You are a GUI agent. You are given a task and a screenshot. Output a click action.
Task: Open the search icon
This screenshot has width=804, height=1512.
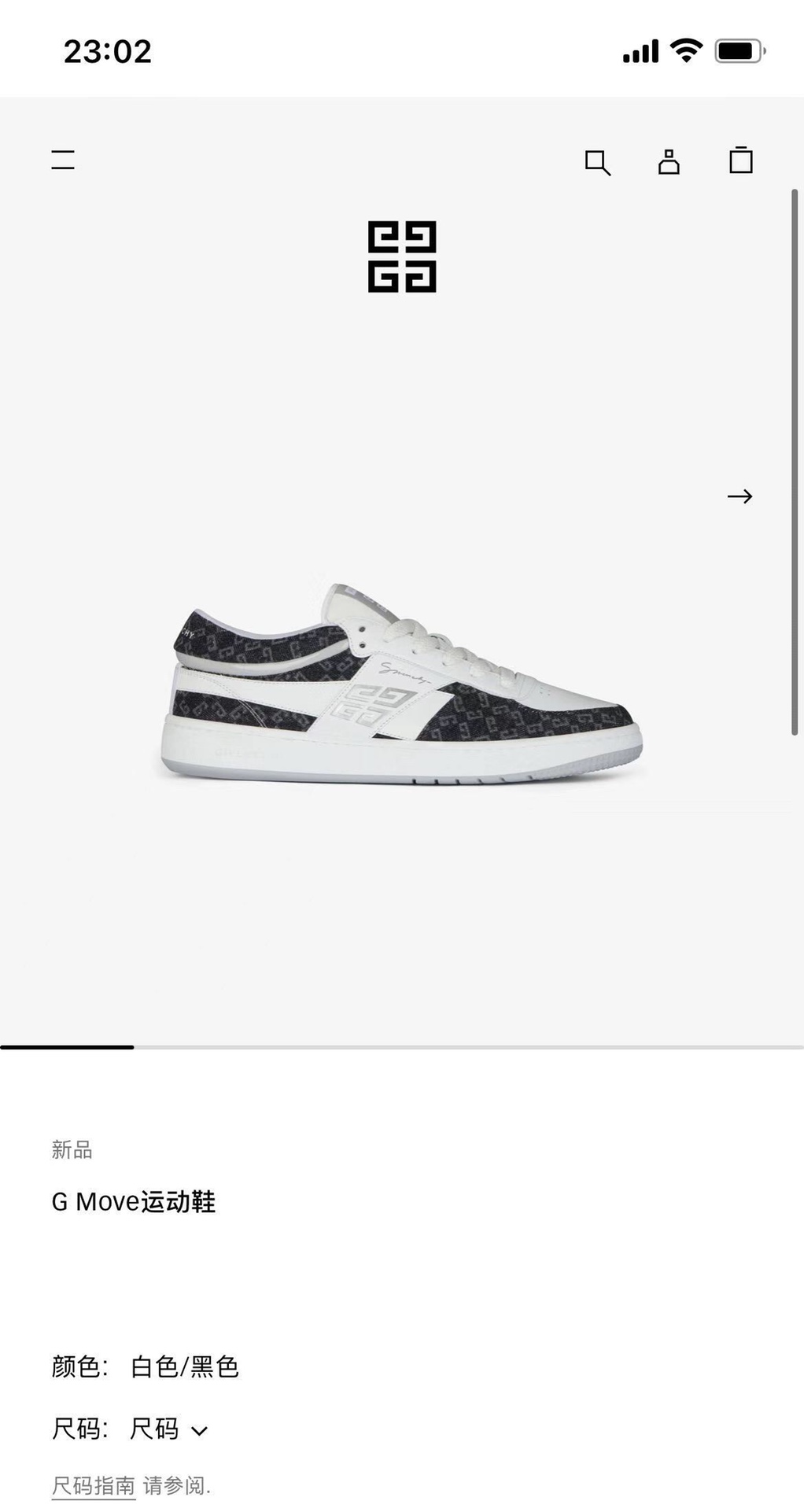597,162
